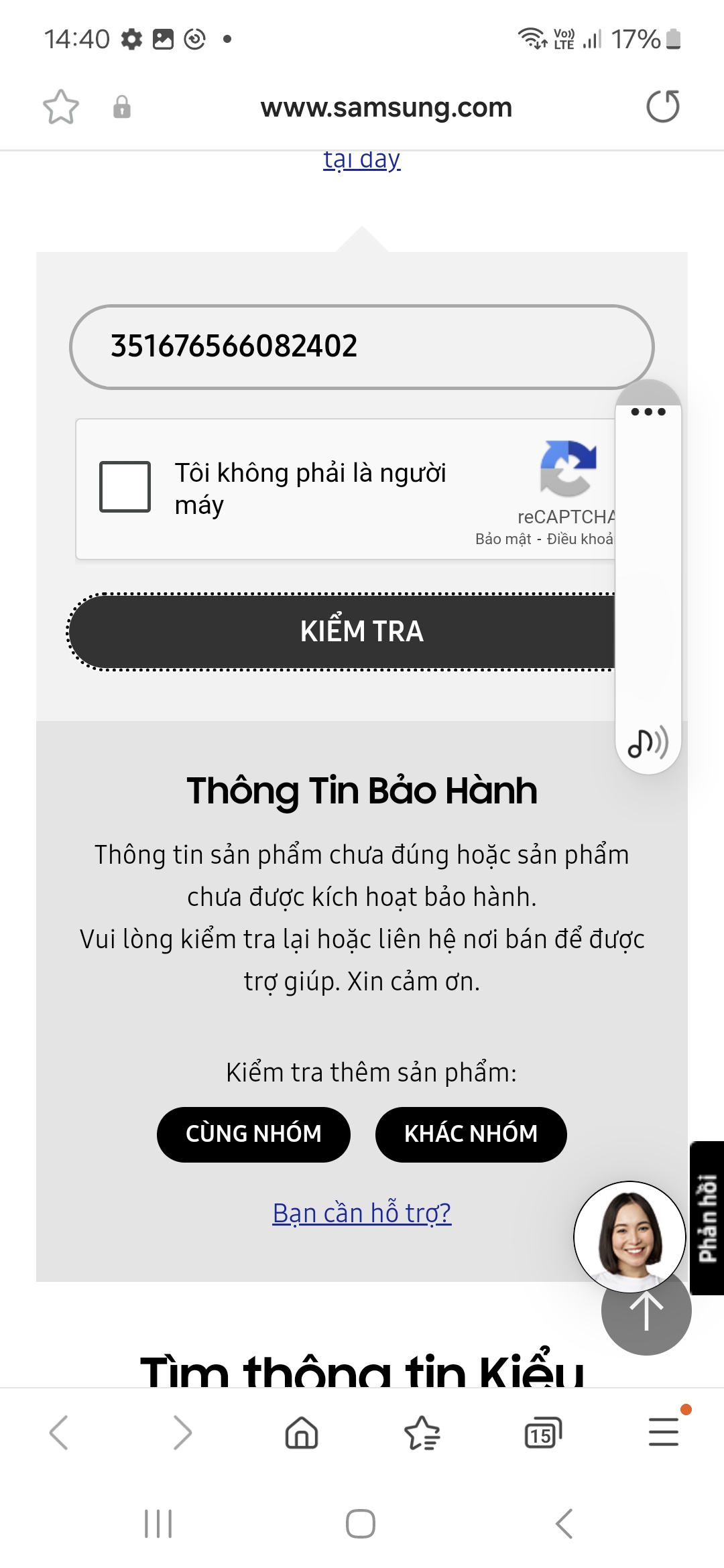Bookmark this page with the star icon
The width and height of the screenshot is (724, 1568).
[61, 107]
